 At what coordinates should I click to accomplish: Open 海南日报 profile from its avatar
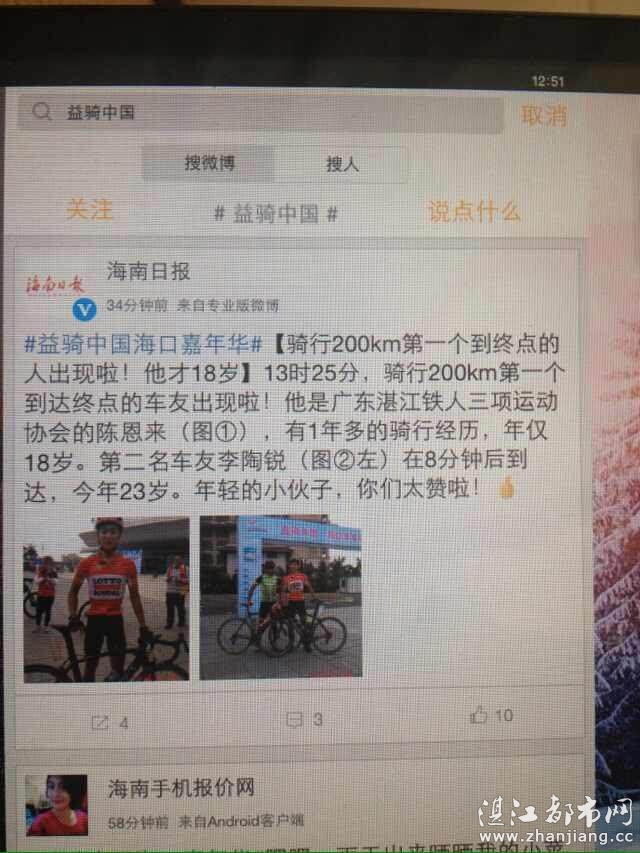point(57,288)
